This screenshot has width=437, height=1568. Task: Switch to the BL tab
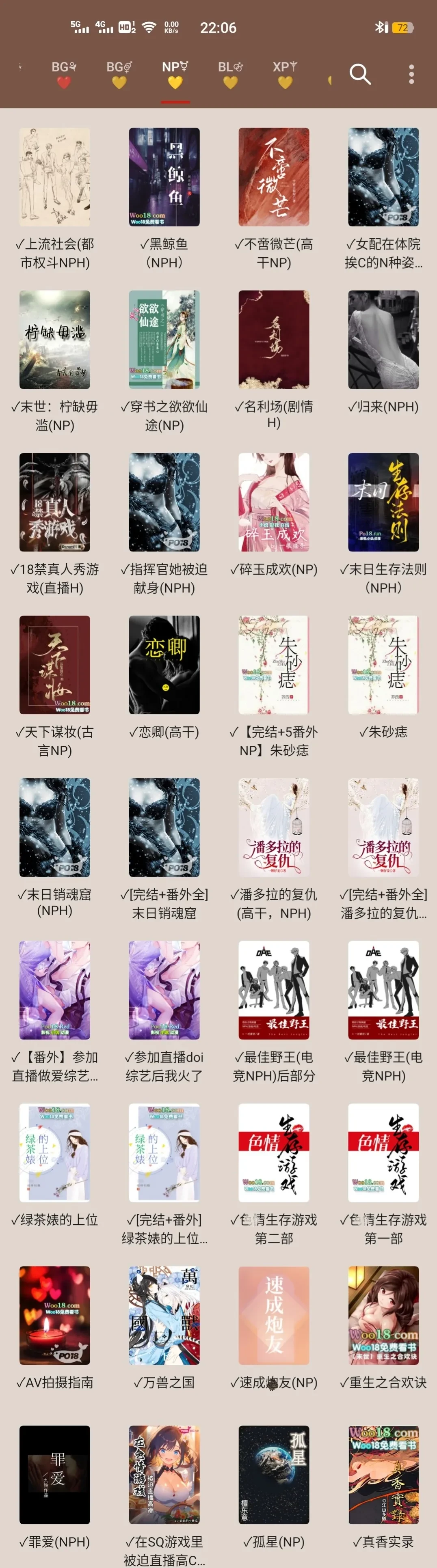click(x=230, y=74)
